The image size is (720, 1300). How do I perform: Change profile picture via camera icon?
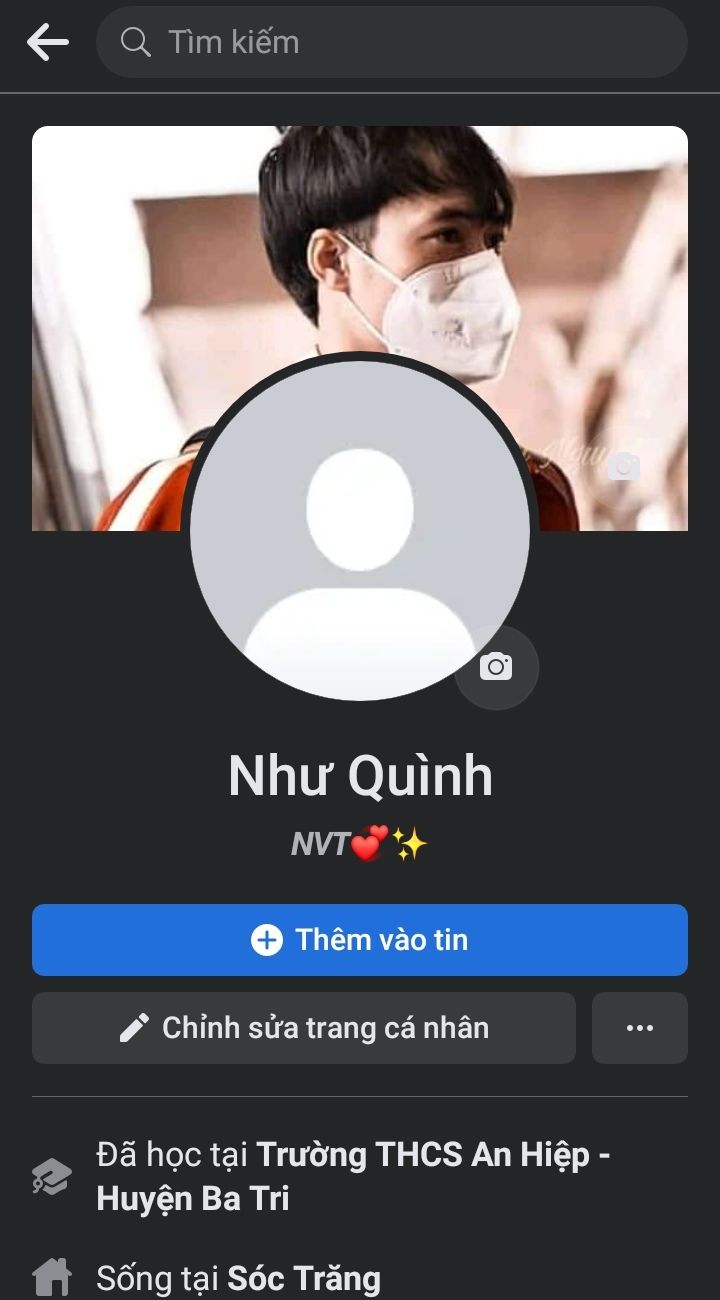coord(496,667)
